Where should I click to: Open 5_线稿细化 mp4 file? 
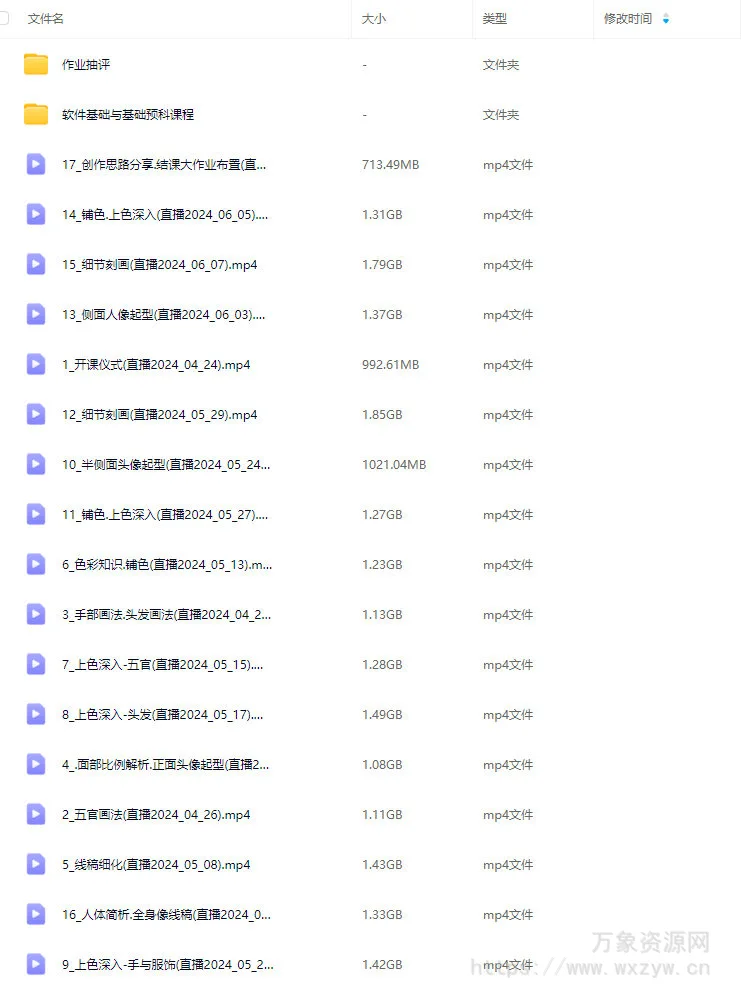[155, 865]
